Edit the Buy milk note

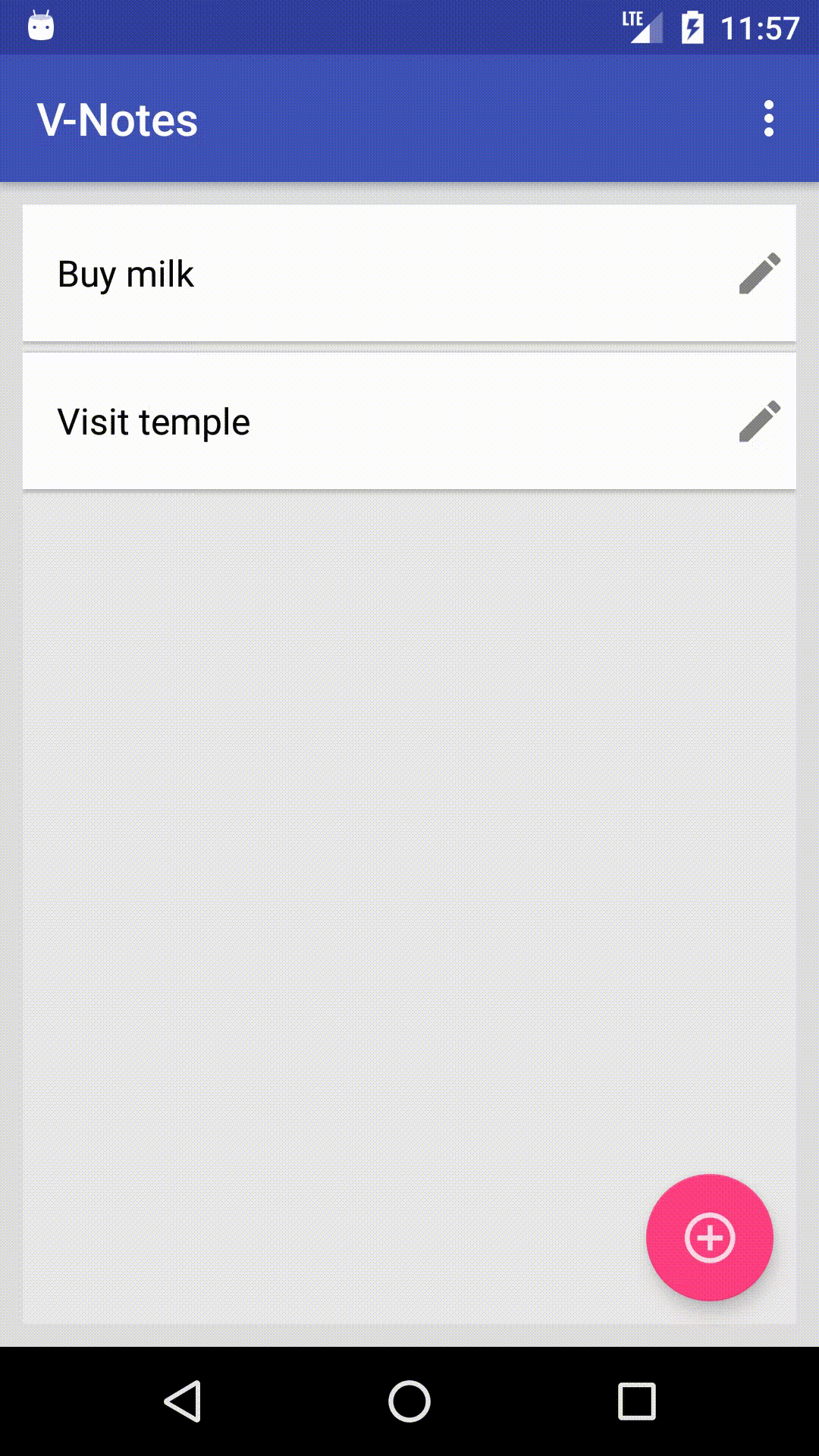tap(759, 273)
